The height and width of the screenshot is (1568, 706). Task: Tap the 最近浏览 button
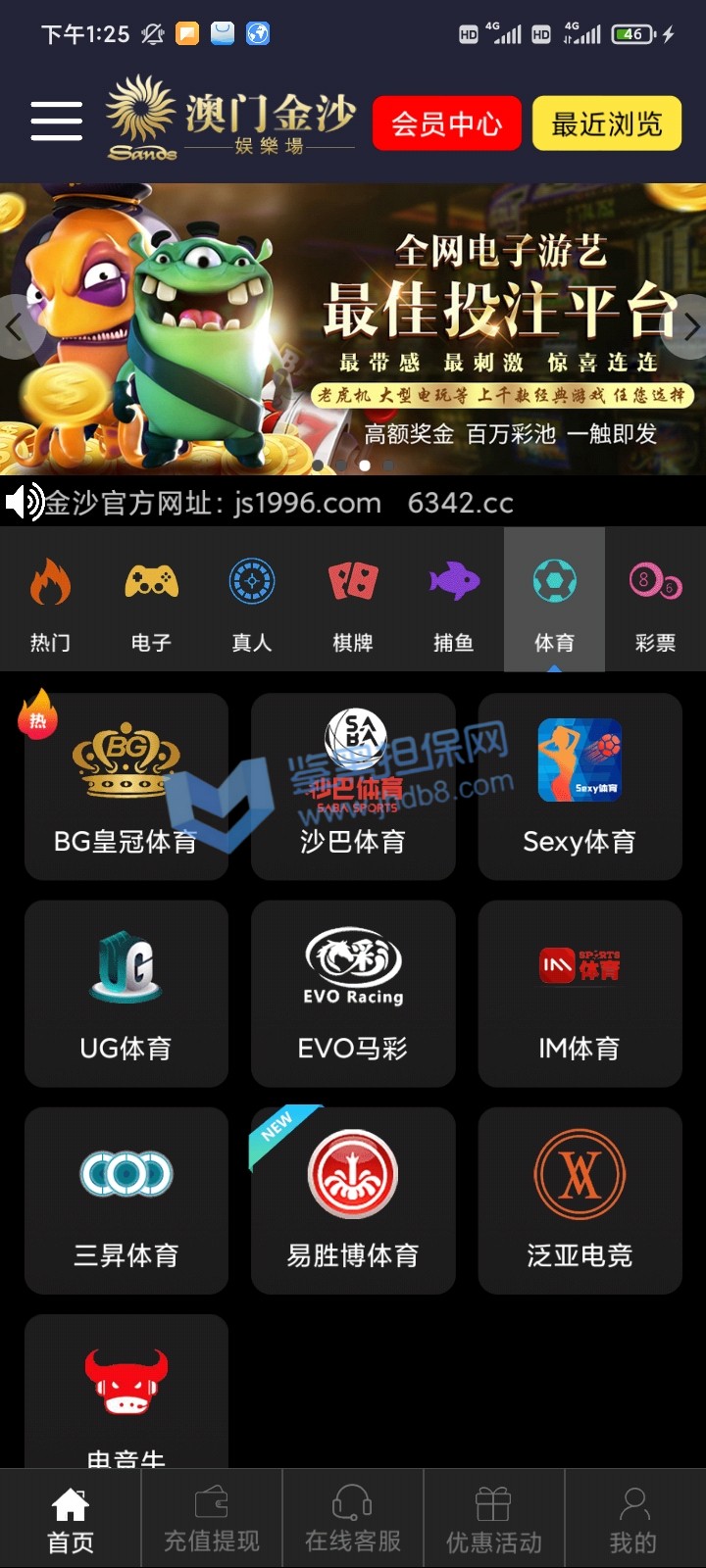606,123
